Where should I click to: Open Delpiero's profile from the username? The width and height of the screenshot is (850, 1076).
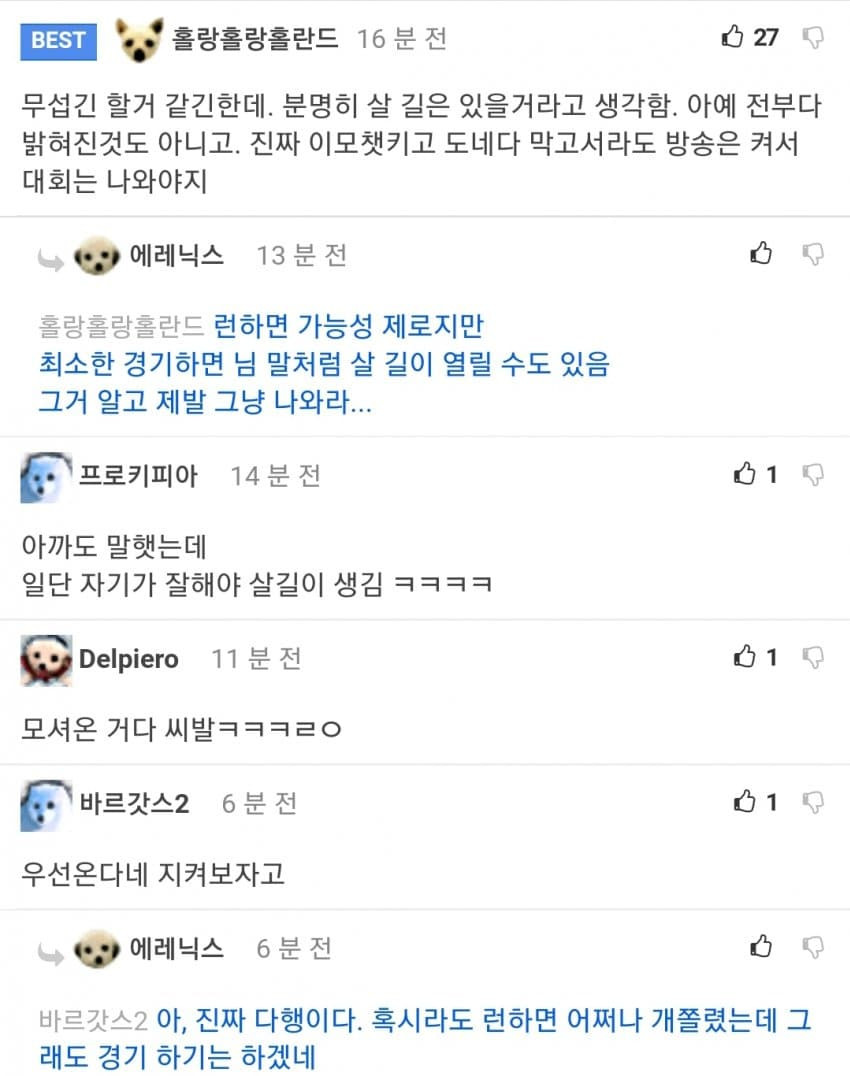pyautogui.click(x=128, y=659)
